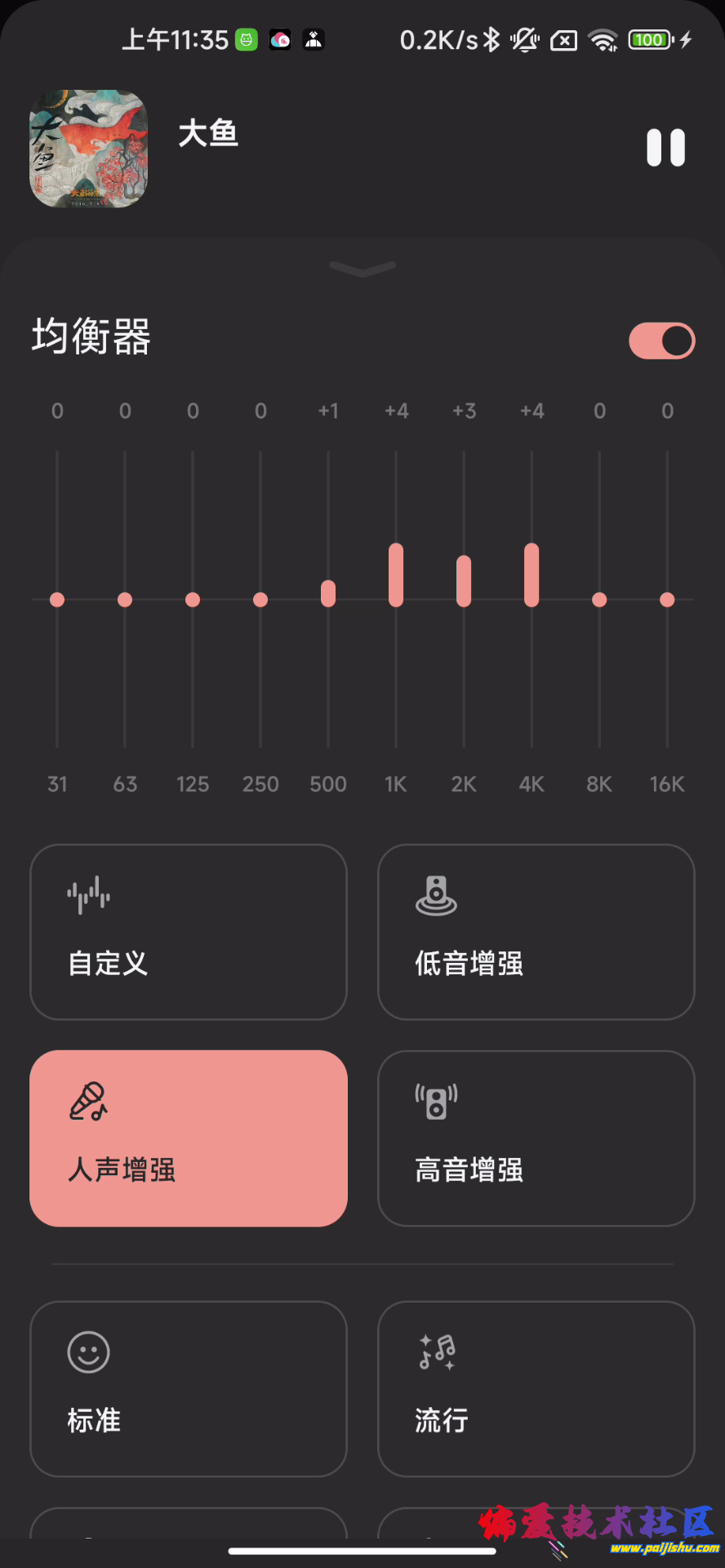Select the 自定义 custom preset
The width and height of the screenshot is (725, 1568).
[x=189, y=932]
